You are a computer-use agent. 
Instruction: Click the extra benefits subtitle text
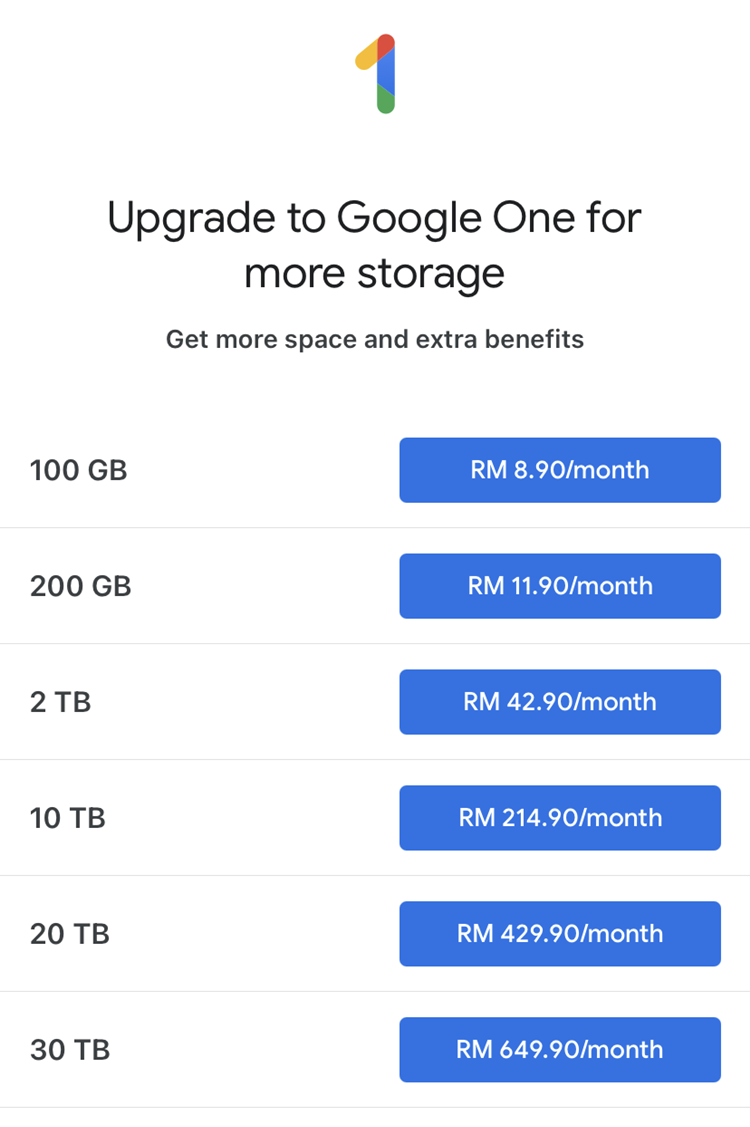(375, 339)
